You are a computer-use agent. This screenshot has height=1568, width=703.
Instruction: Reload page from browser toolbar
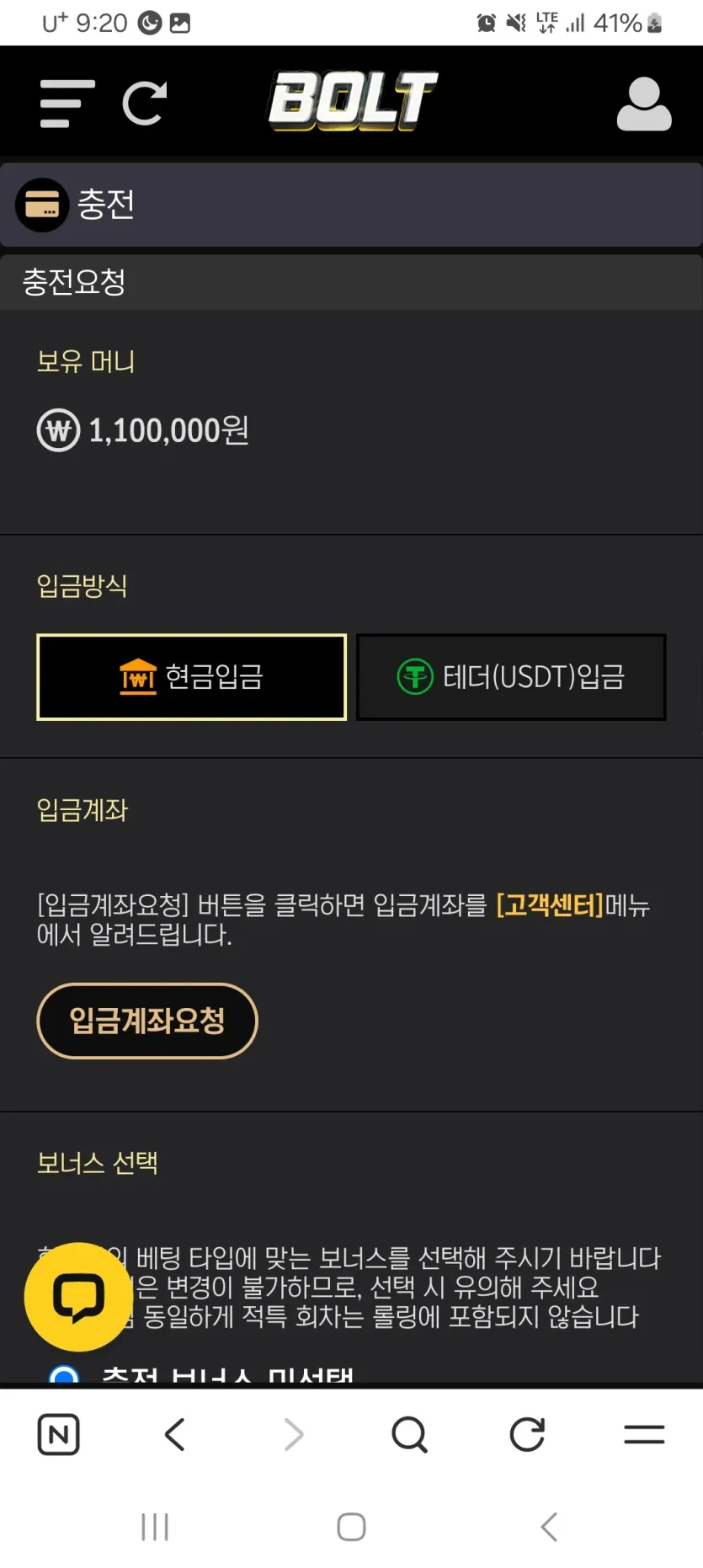tap(528, 1434)
